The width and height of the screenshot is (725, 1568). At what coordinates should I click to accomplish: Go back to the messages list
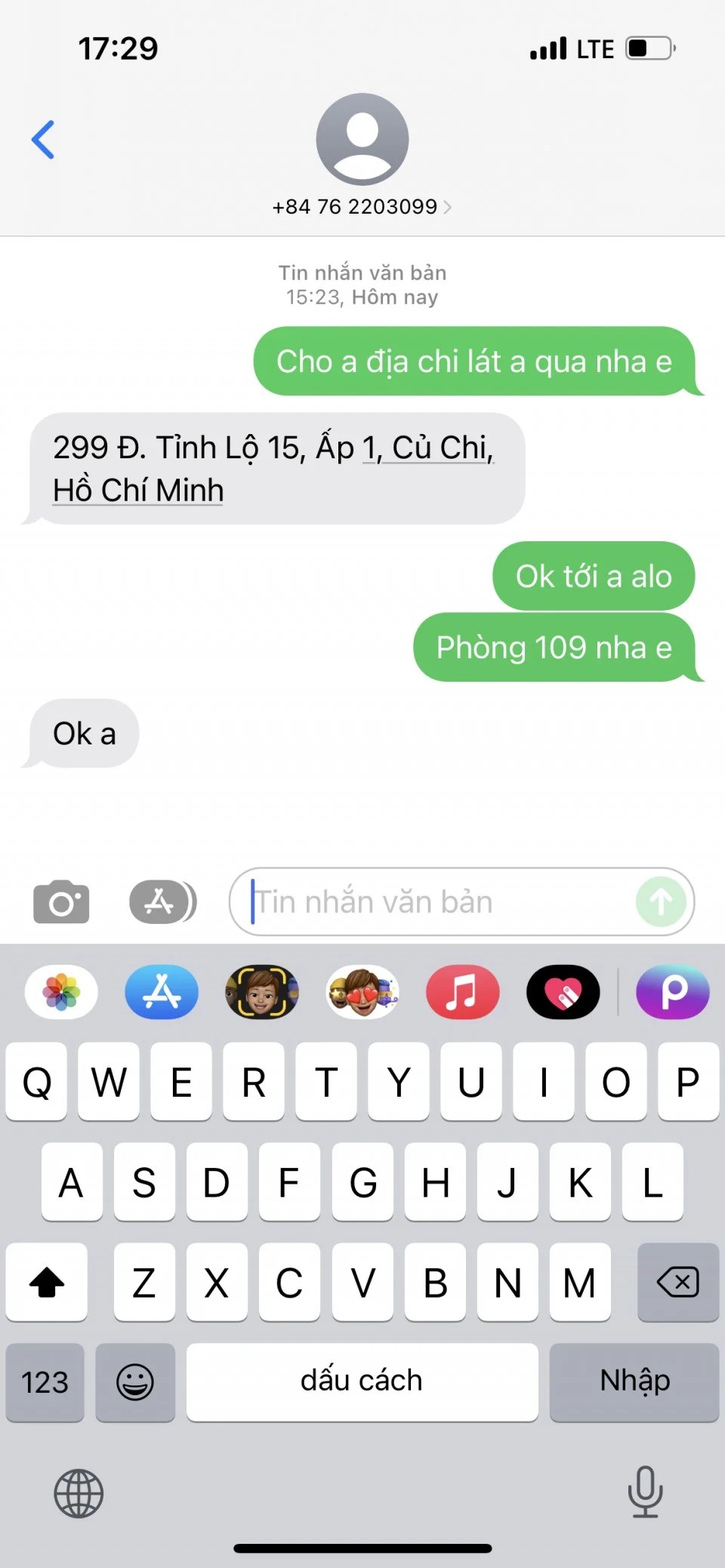[43, 140]
